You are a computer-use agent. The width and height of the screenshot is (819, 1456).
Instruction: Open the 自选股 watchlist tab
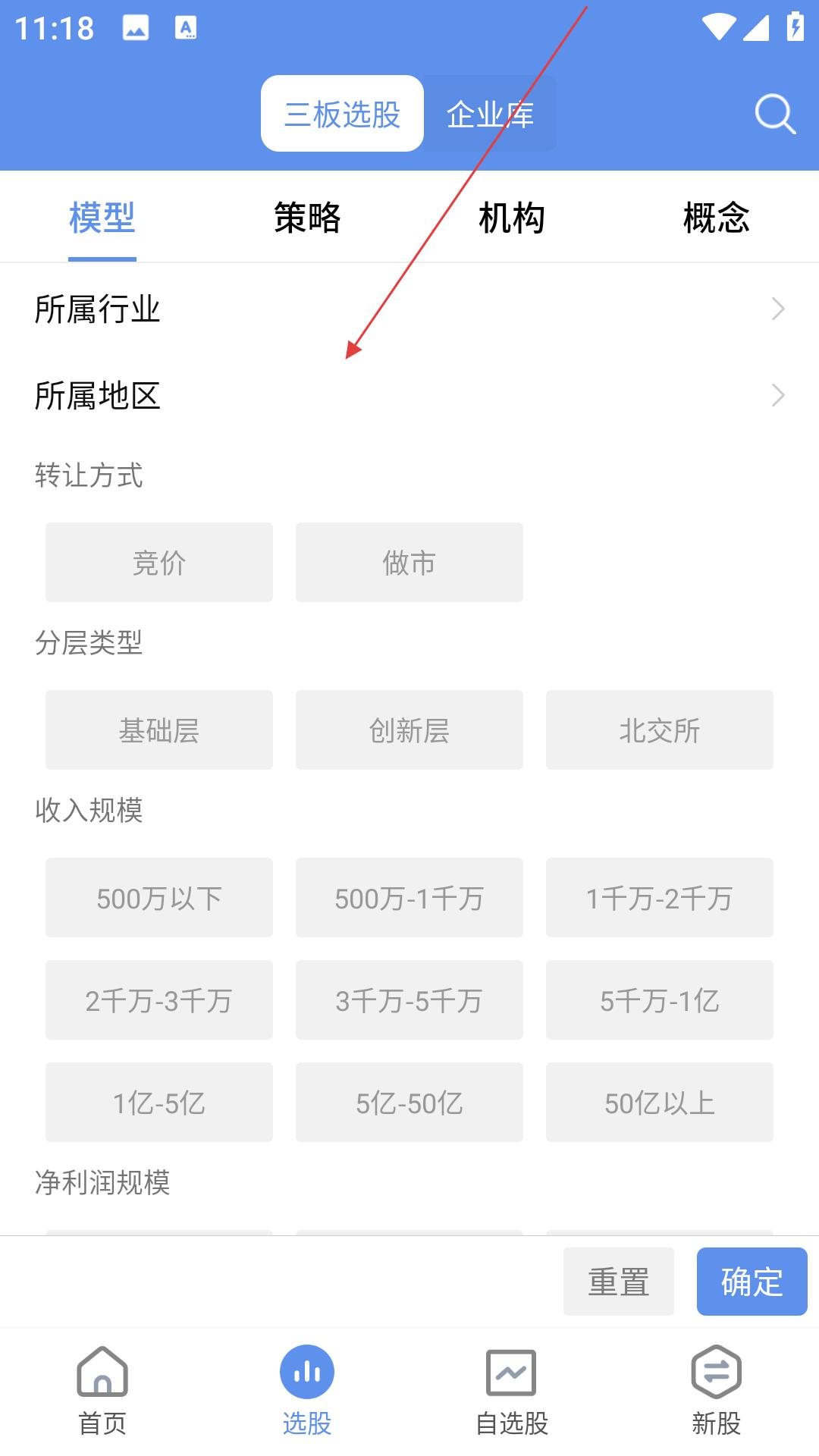coord(512,1391)
